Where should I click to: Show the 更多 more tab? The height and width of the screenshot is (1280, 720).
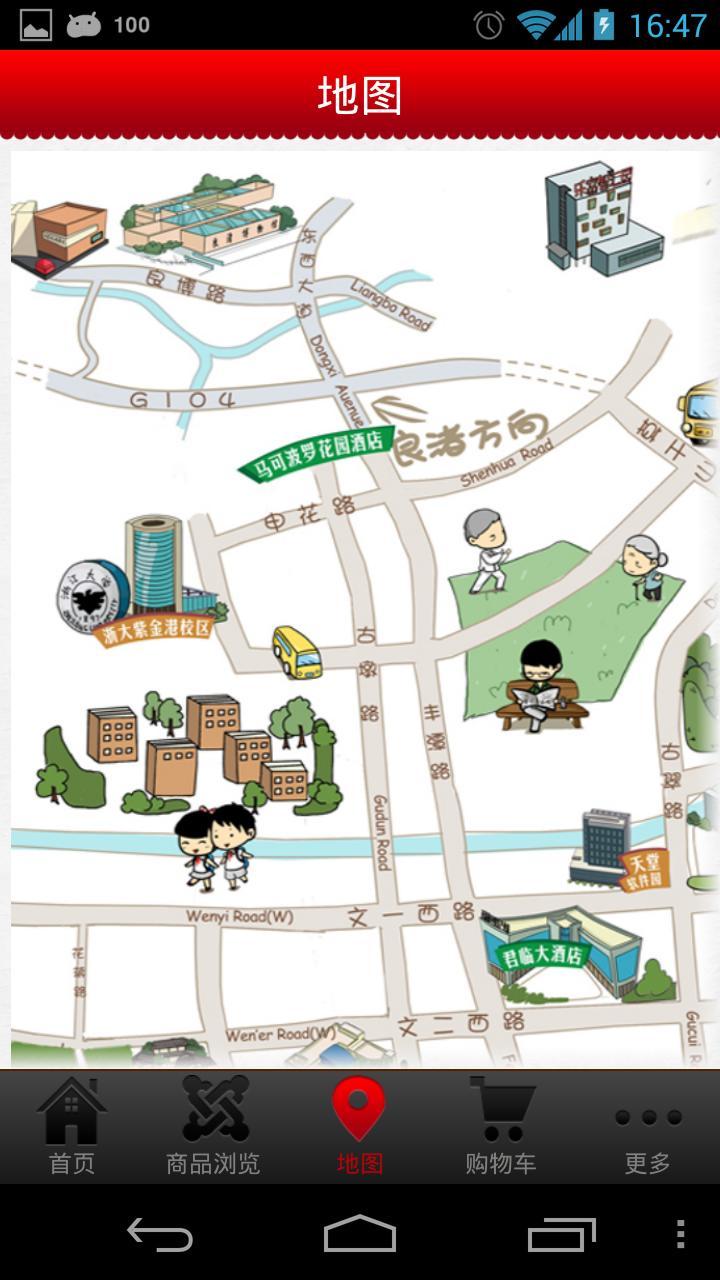647,1127
